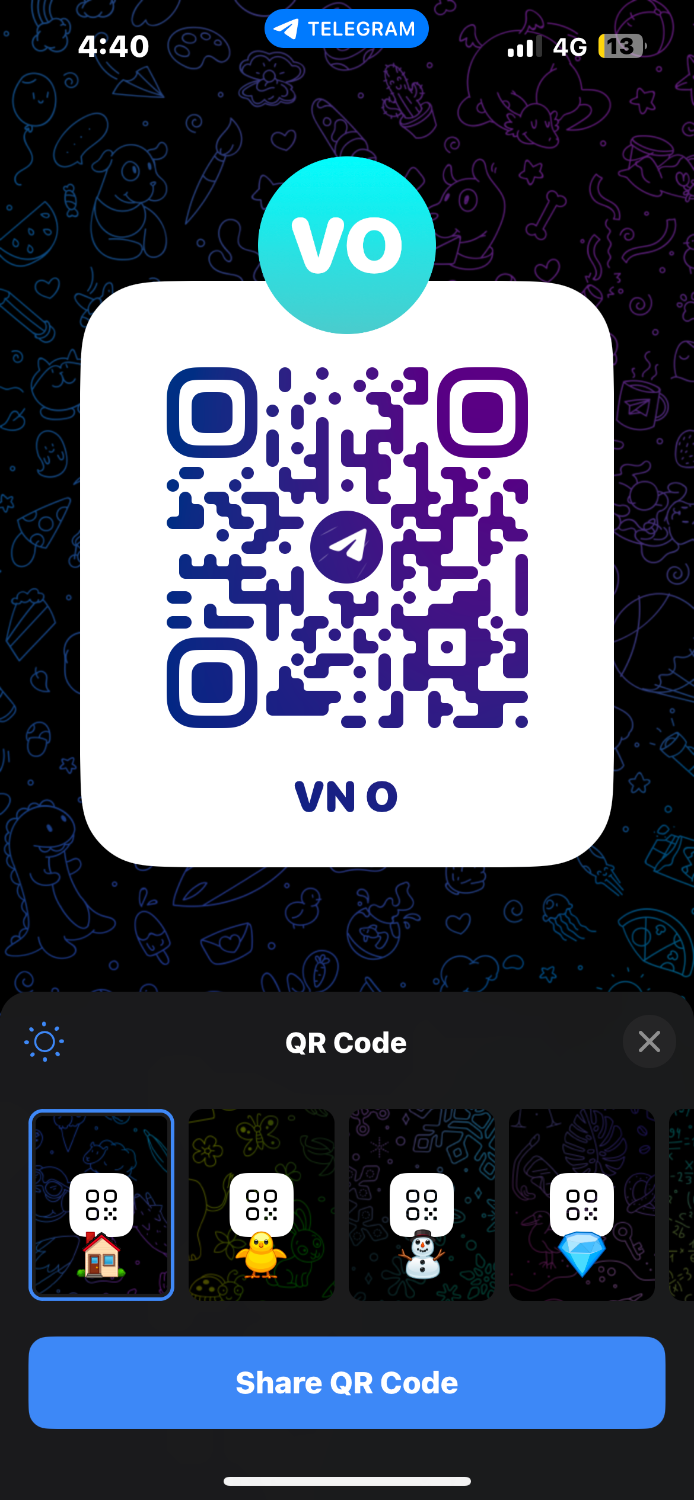Viewport: 694px width, 1500px height.
Task: Toggle the brightness sun icon
Action: [x=44, y=1043]
